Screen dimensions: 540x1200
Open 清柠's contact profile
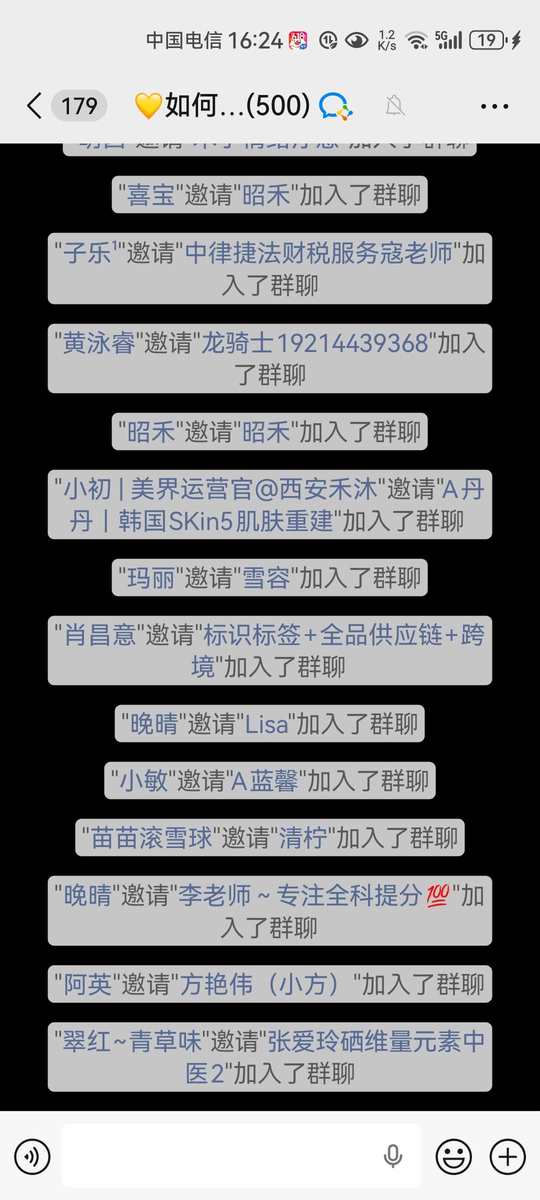303,837
